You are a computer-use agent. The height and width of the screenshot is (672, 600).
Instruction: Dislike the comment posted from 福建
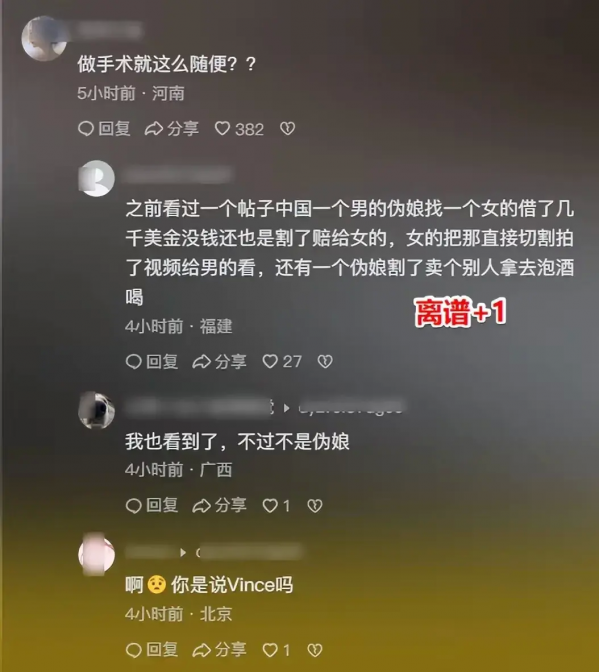click(x=324, y=362)
